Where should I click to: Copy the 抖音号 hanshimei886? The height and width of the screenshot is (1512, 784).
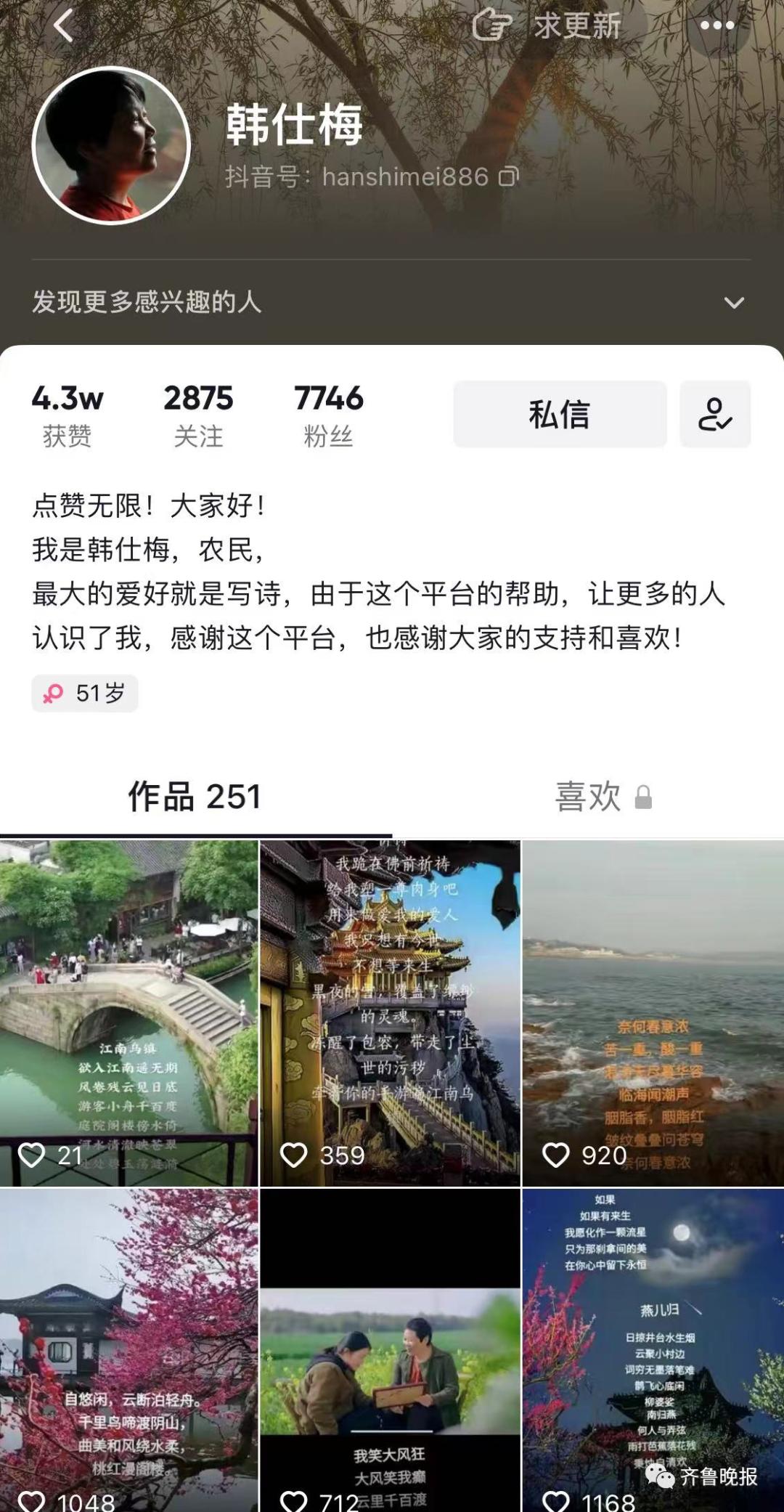click(509, 176)
